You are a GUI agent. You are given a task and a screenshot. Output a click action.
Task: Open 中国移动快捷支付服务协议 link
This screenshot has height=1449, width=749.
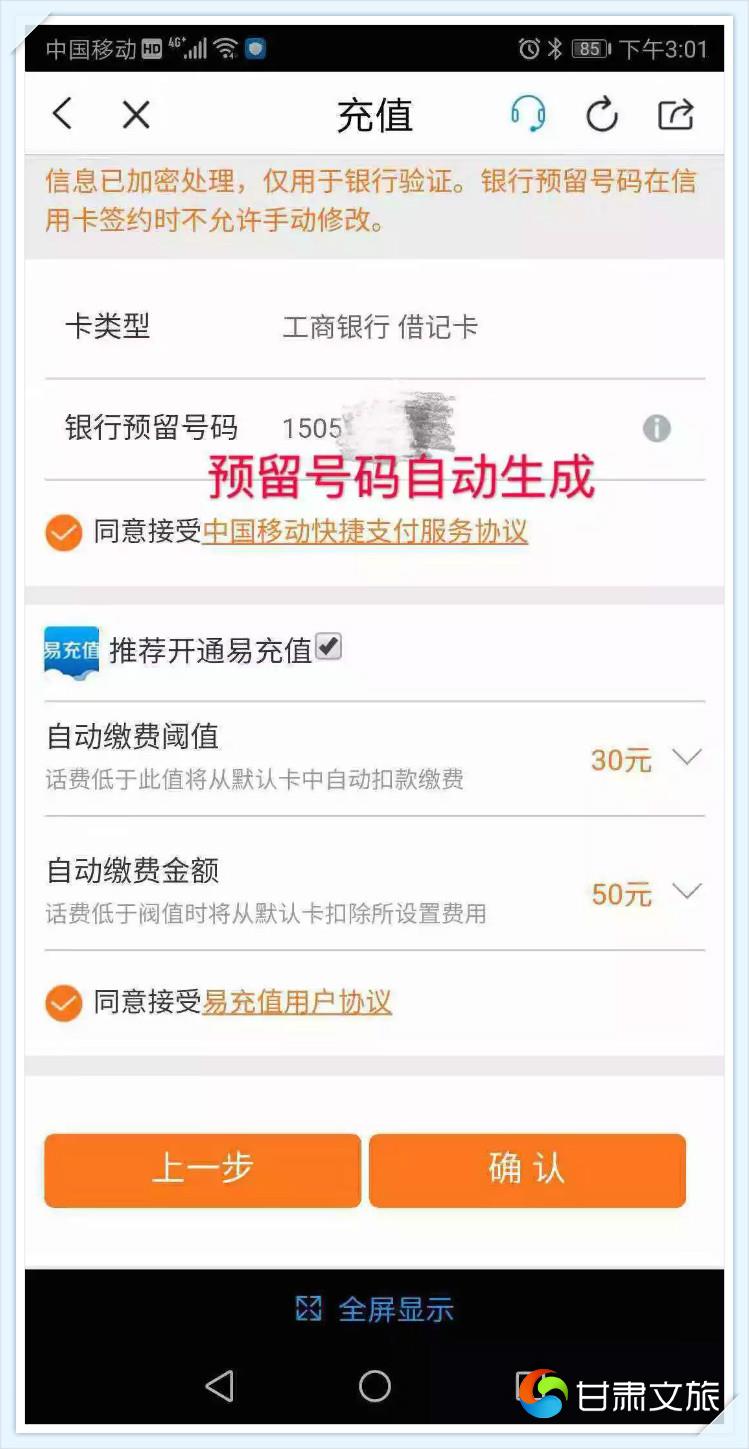[x=365, y=532]
